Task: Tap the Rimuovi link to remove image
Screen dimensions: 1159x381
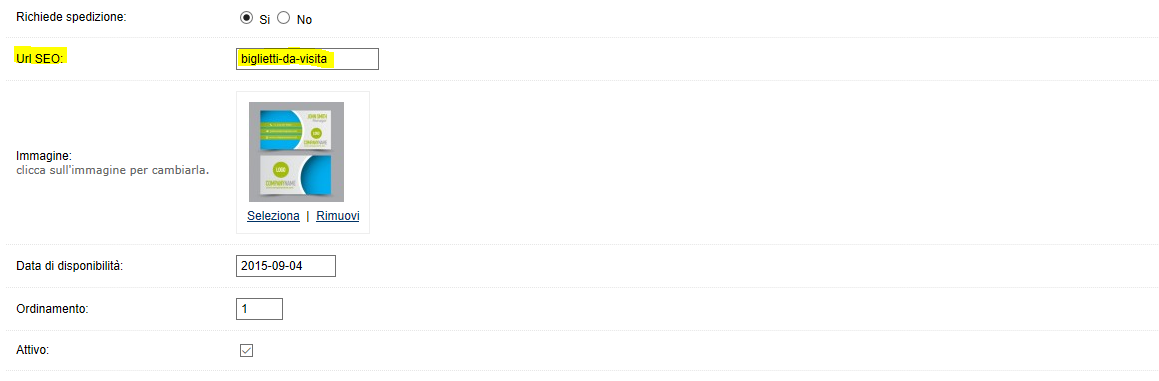Action: [x=338, y=216]
